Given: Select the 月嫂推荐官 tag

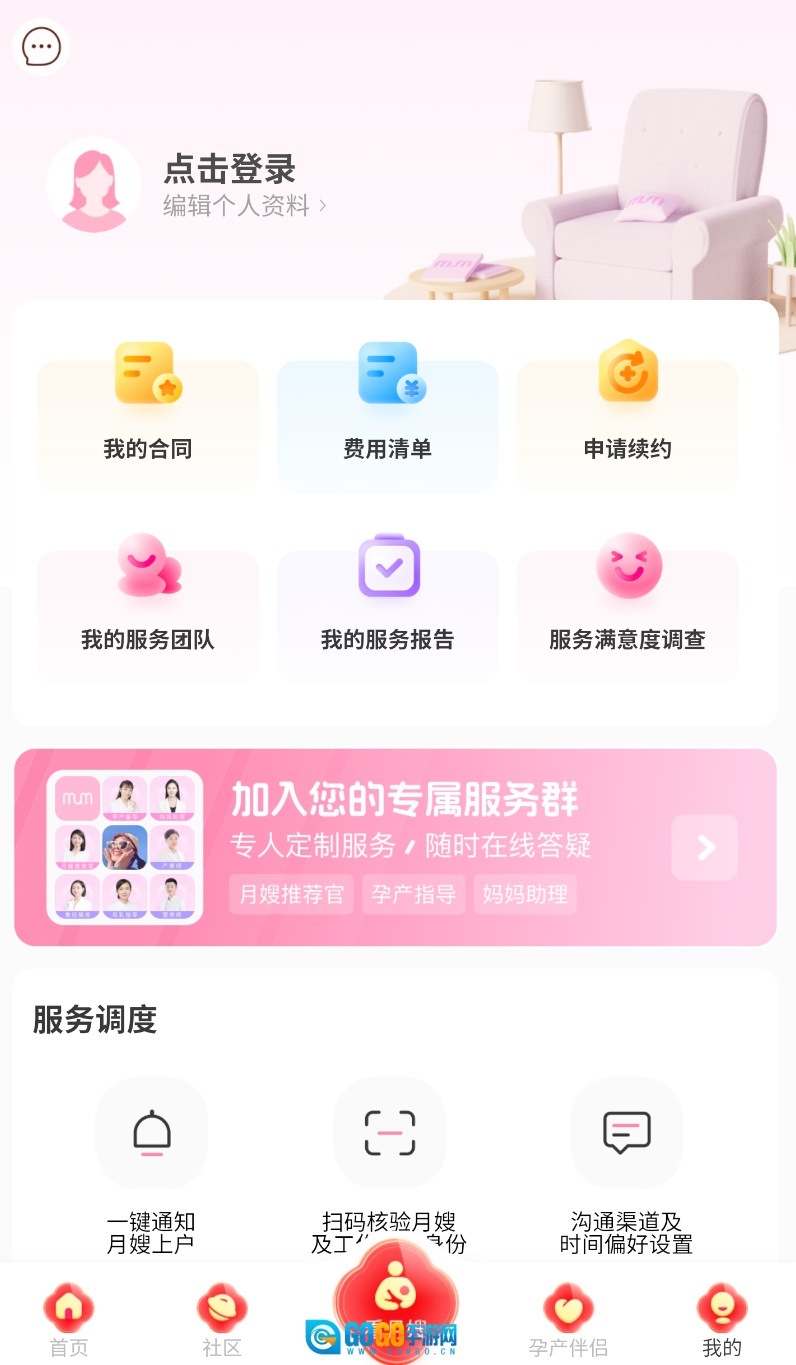Looking at the screenshot, I should [291, 894].
